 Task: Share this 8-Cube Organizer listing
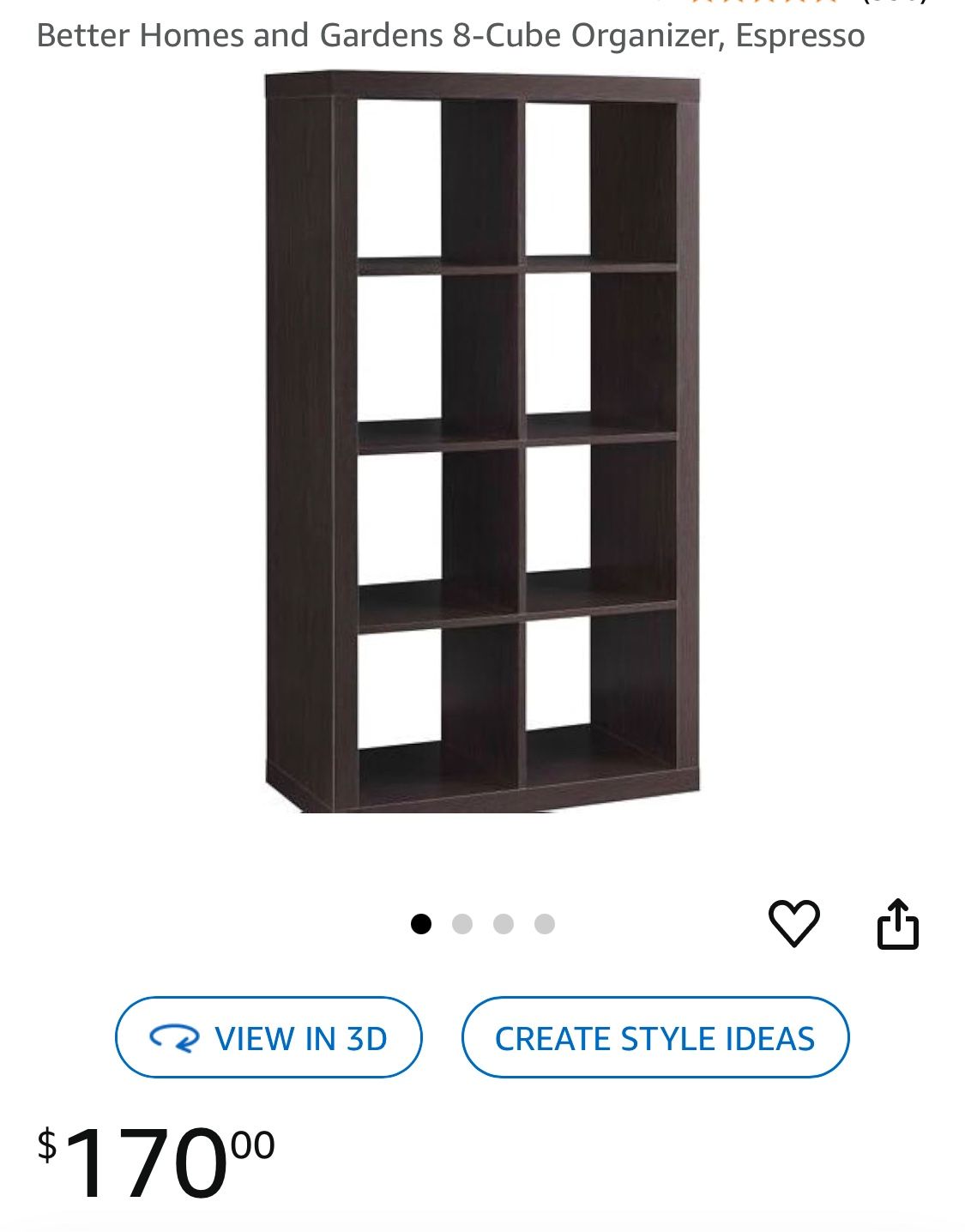click(x=897, y=923)
